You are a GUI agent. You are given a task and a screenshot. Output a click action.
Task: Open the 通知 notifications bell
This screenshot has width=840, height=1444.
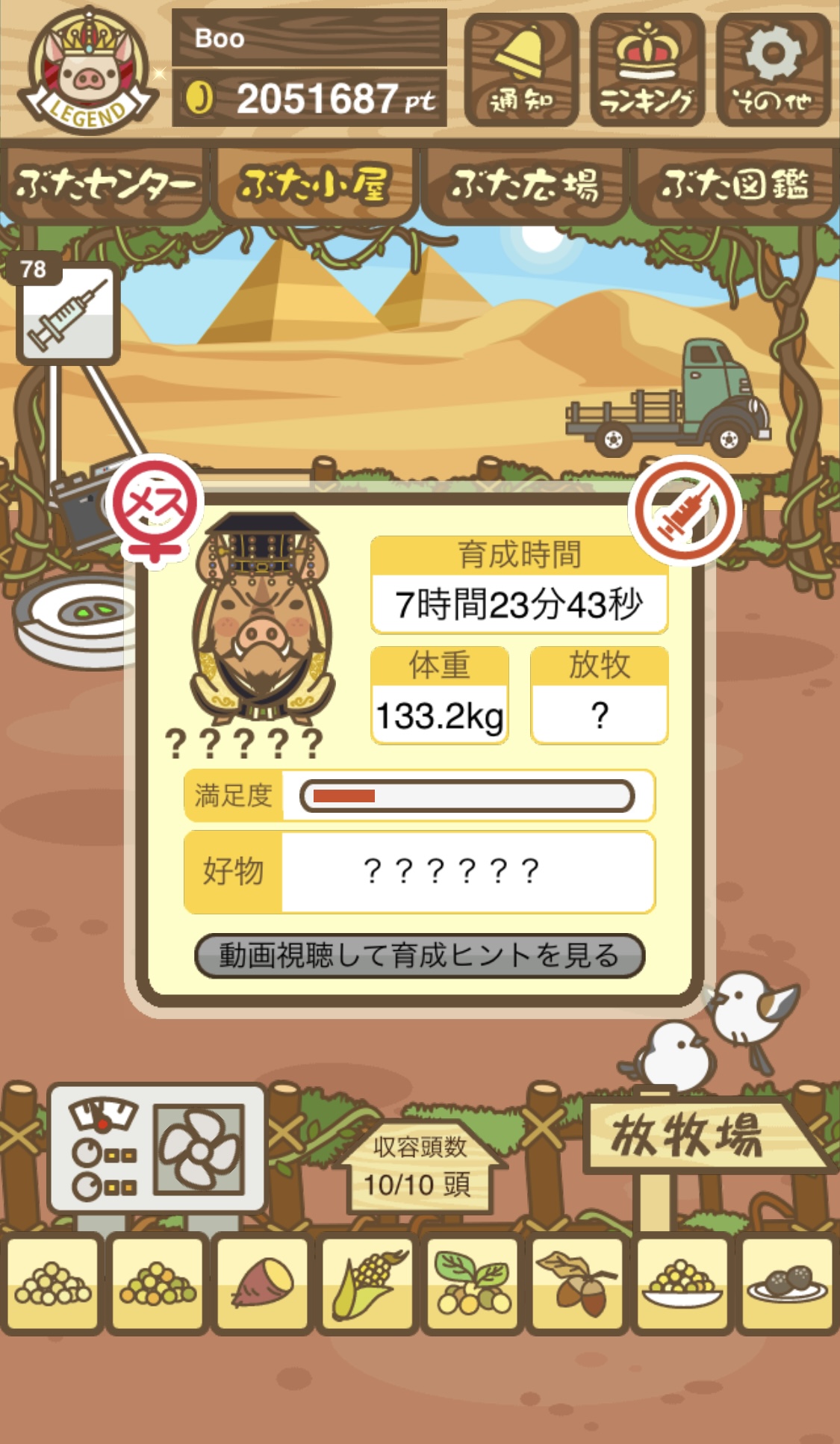pos(521,69)
